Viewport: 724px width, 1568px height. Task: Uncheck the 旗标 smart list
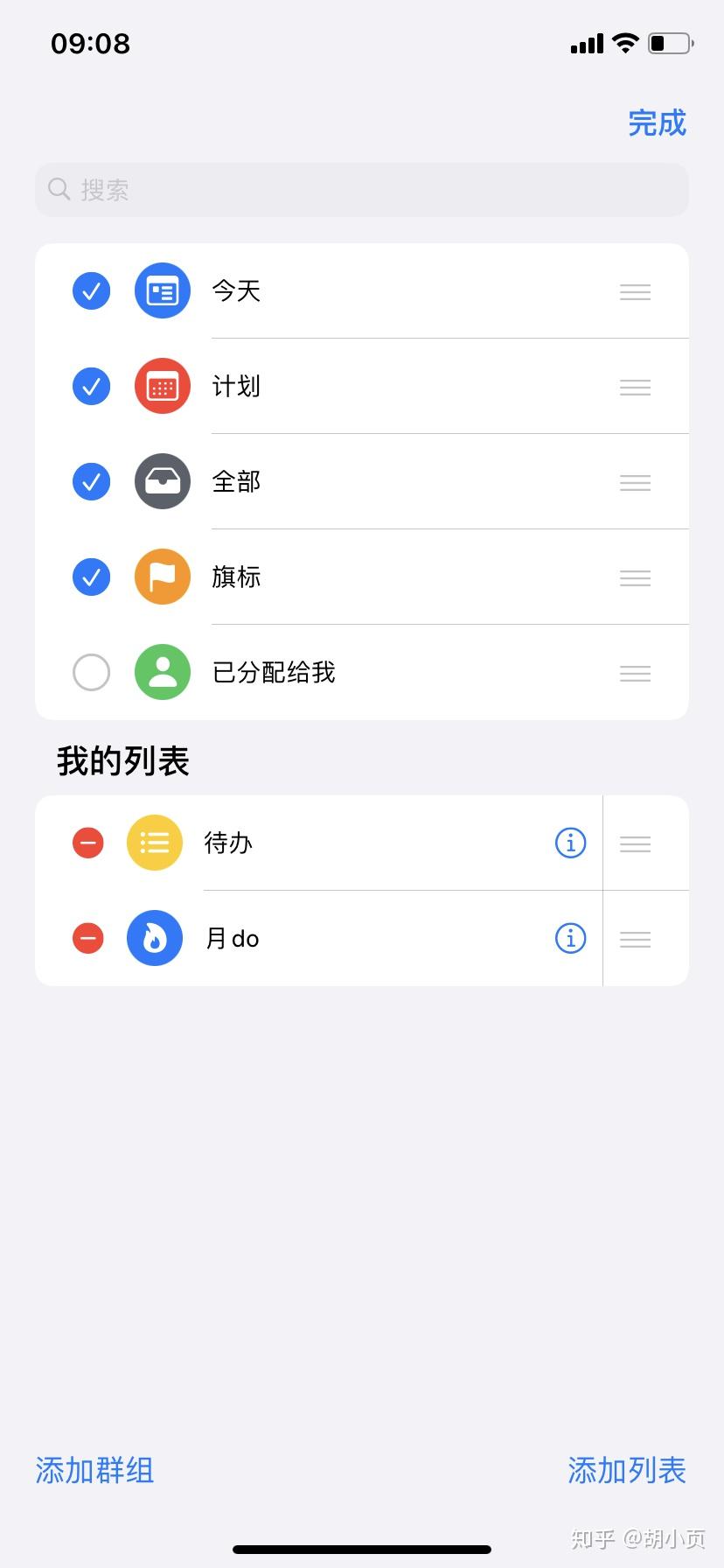click(x=91, y=577)
